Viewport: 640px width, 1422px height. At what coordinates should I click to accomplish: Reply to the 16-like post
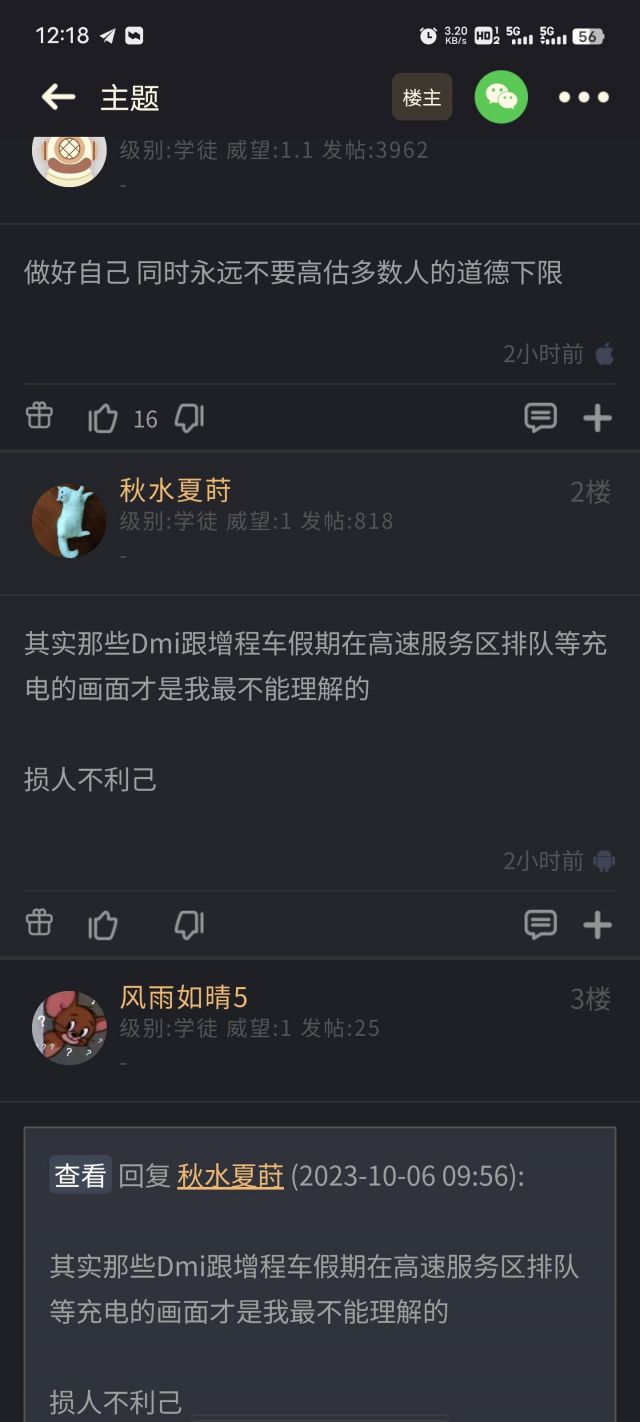[x=540, y=418]
